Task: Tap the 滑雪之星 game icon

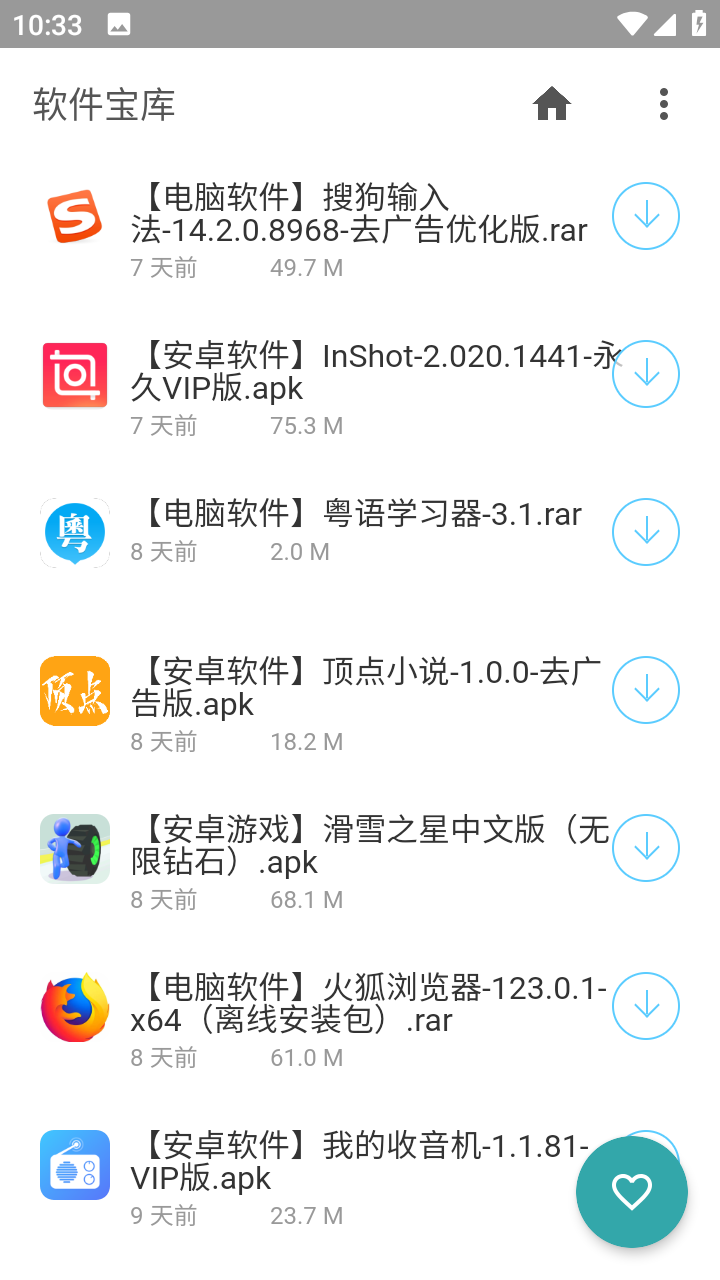Action: [74, 848]
